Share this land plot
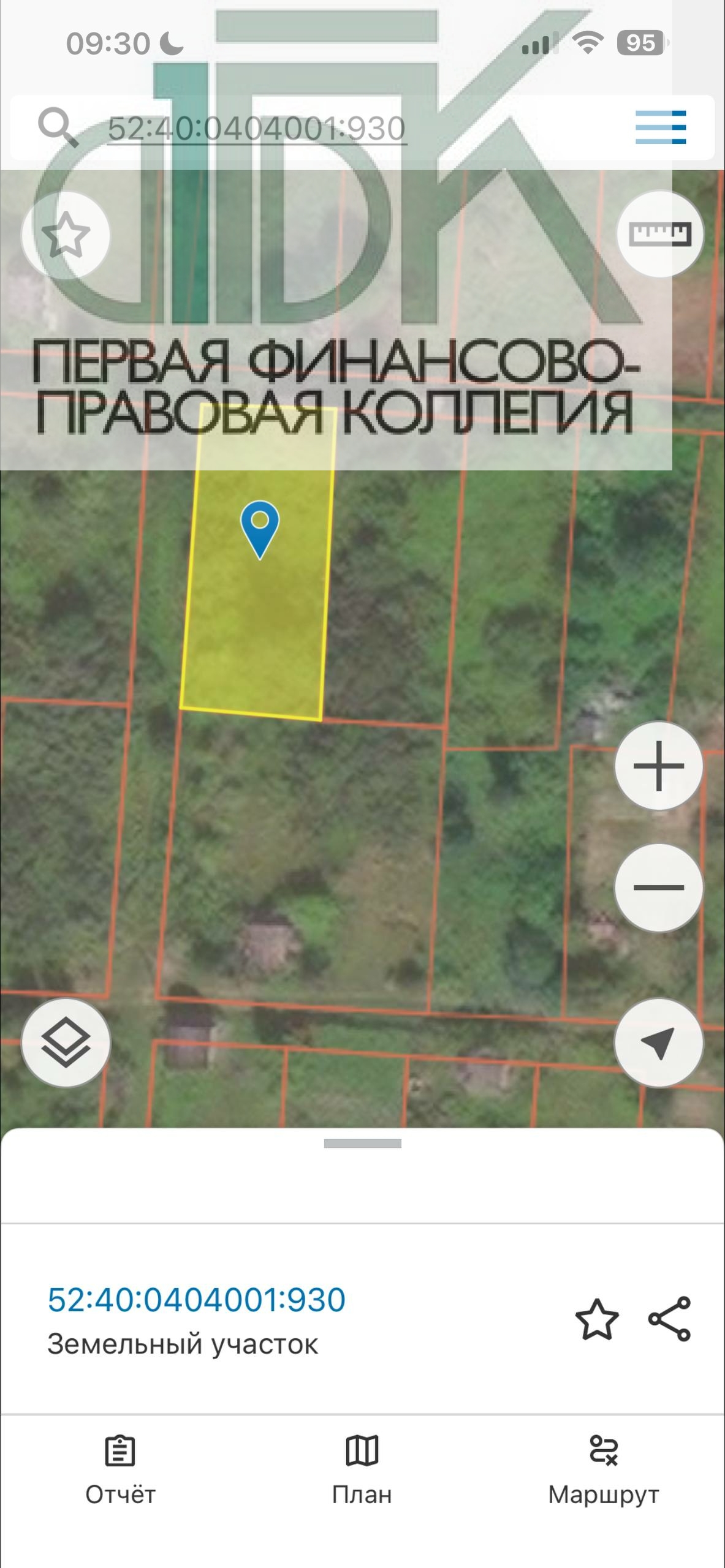This screenshot has width=725, height=1568. [669, 1319]
